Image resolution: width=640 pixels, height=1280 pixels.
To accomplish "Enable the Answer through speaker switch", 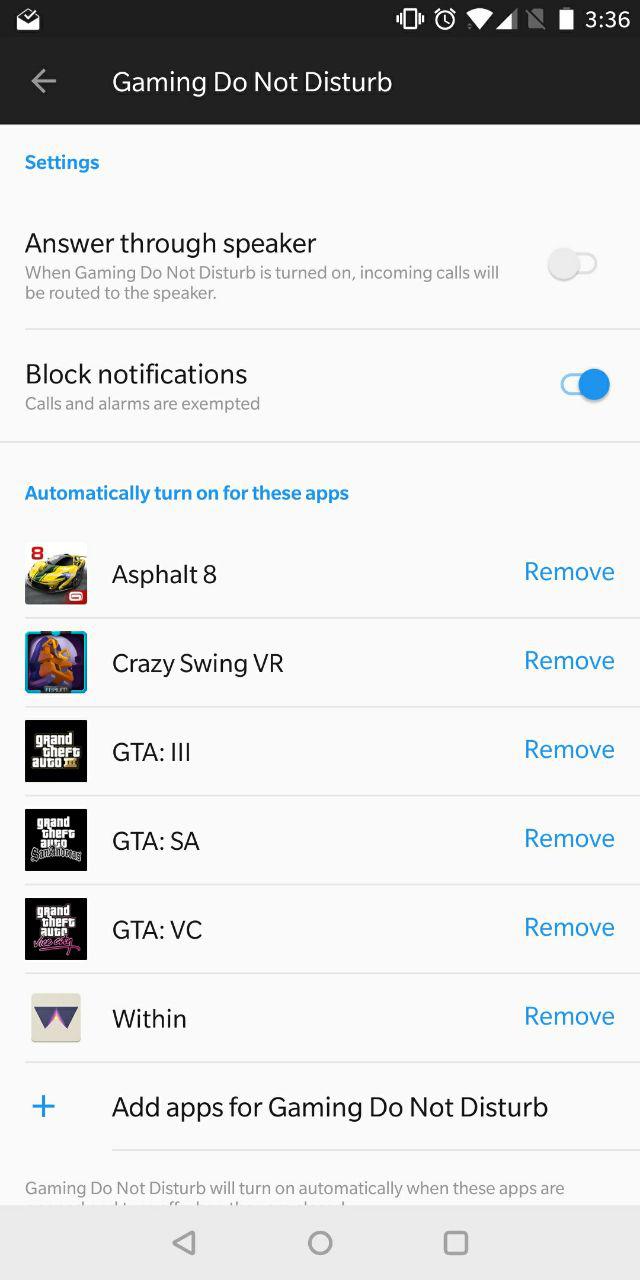I will click(x=573, y=264).
